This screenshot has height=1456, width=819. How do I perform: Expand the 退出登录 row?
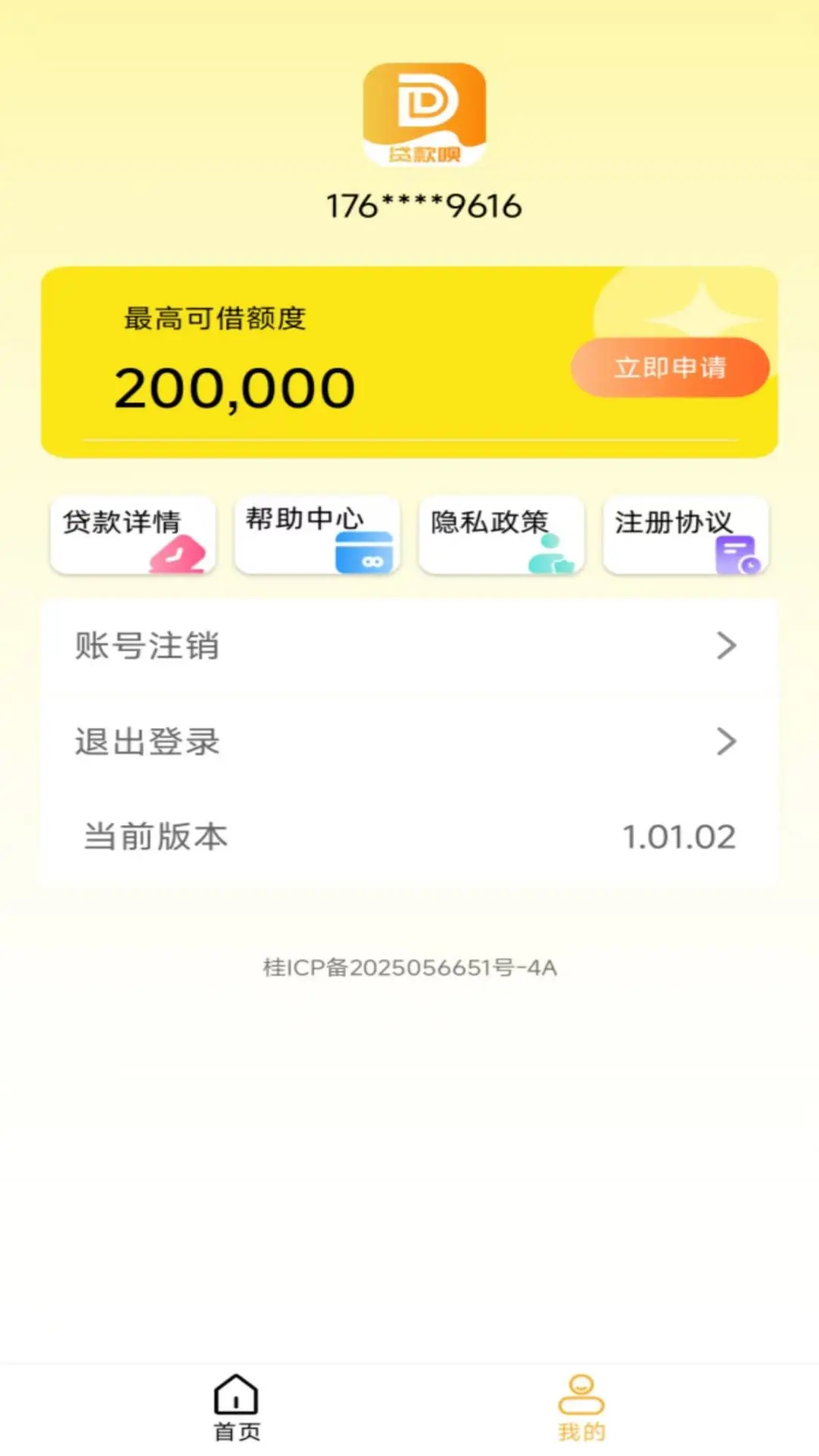click(x=409, y=742)
